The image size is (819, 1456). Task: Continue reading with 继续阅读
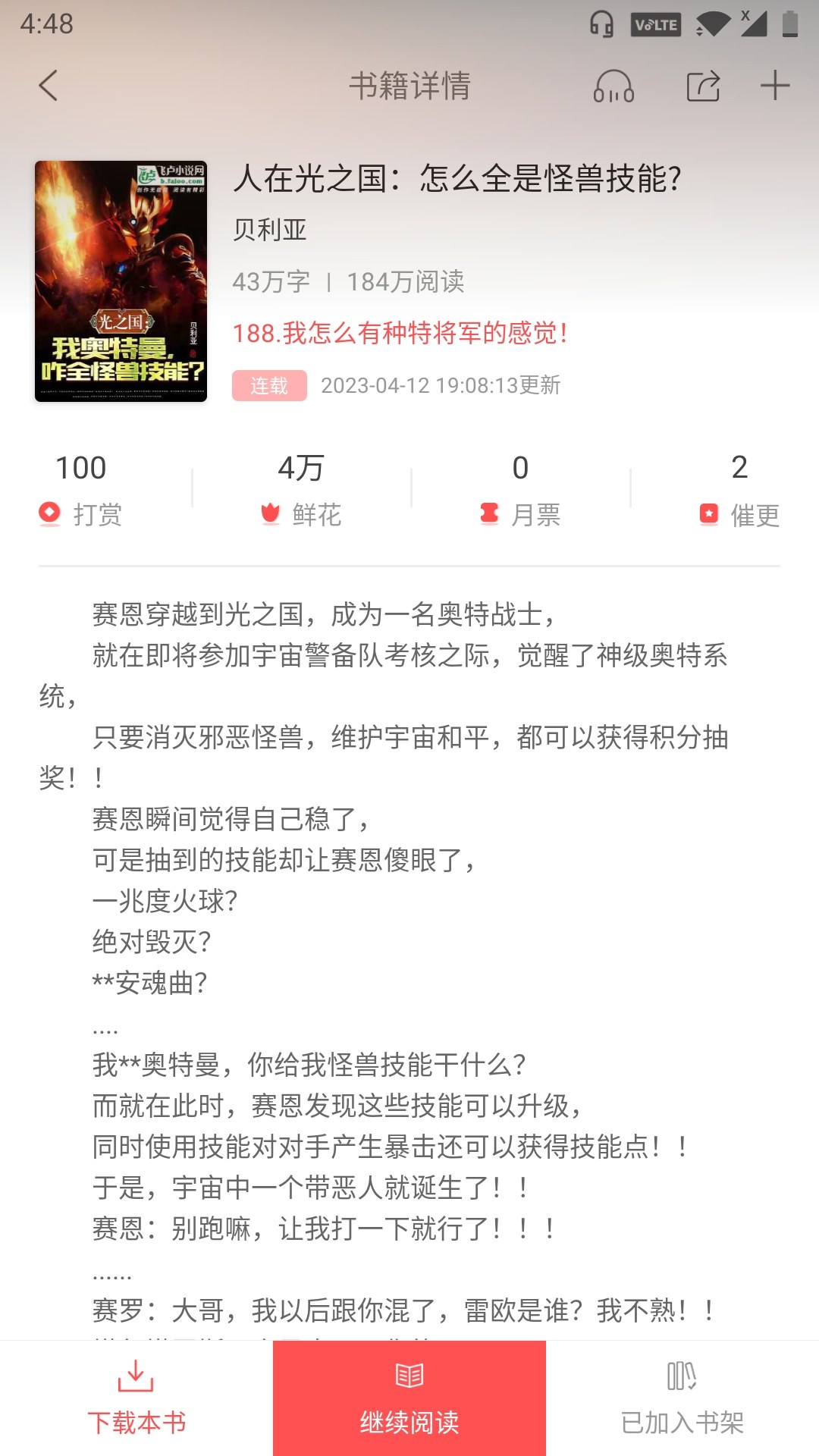(409, 1398)
